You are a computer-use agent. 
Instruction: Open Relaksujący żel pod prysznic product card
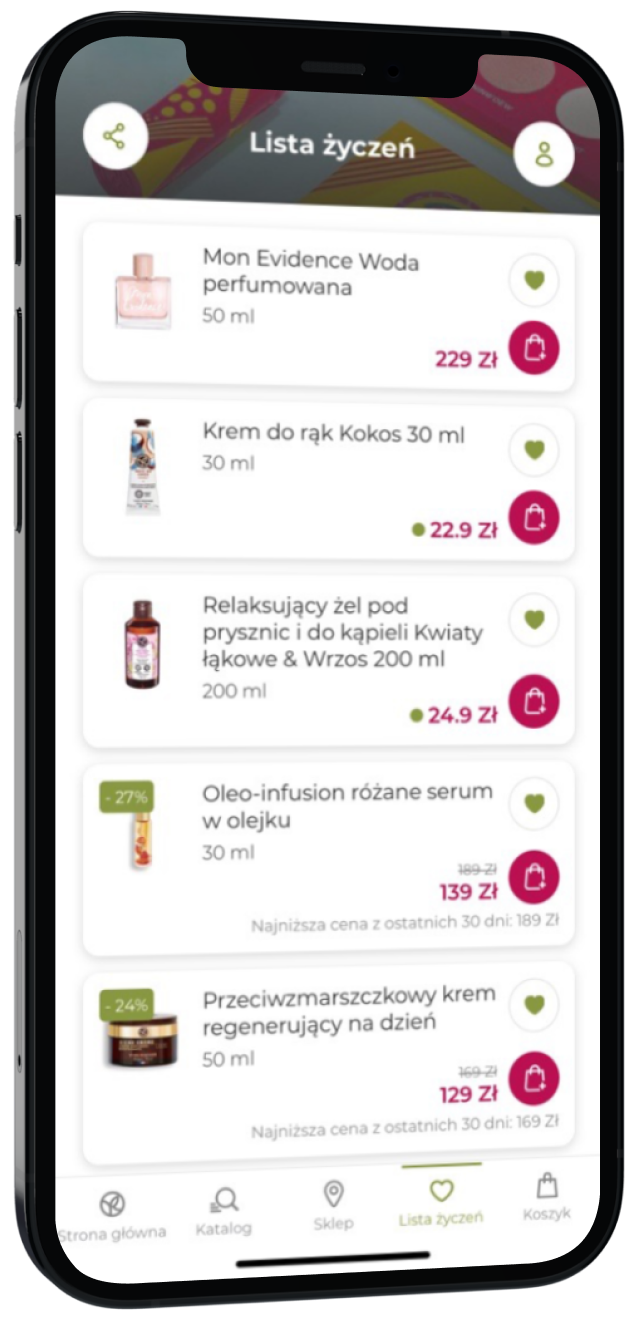(340, 632)
